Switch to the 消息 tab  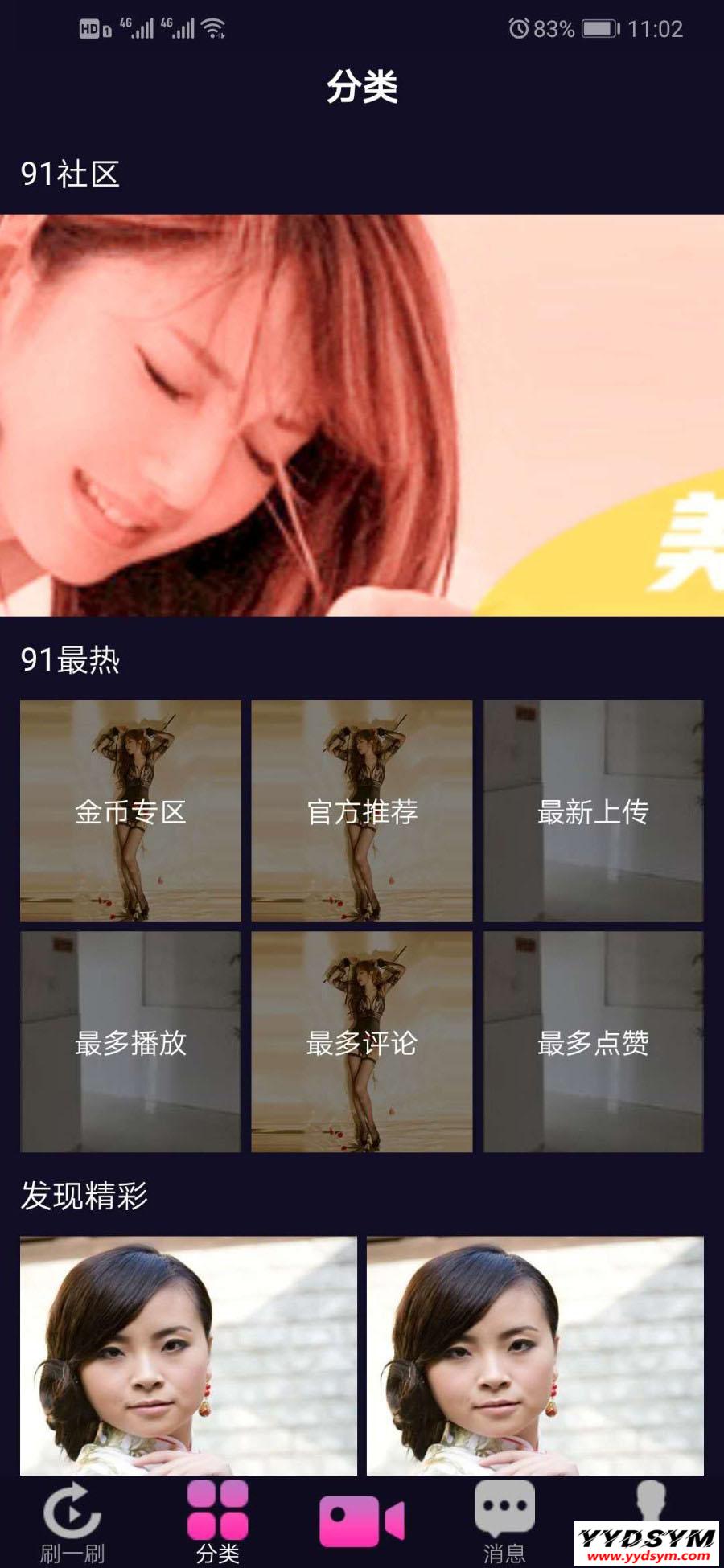pyautogui.click(x=504, y=1521)
